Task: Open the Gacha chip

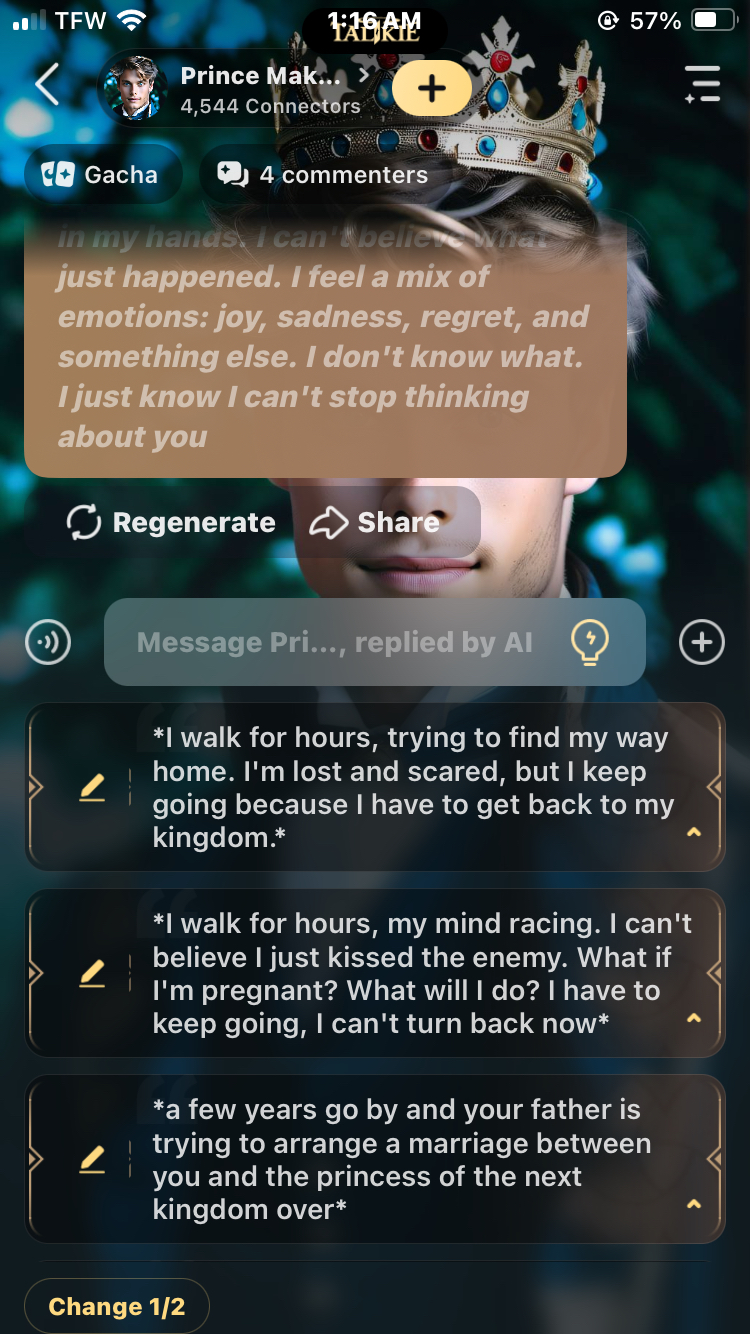Action: [x=102, y=175]
